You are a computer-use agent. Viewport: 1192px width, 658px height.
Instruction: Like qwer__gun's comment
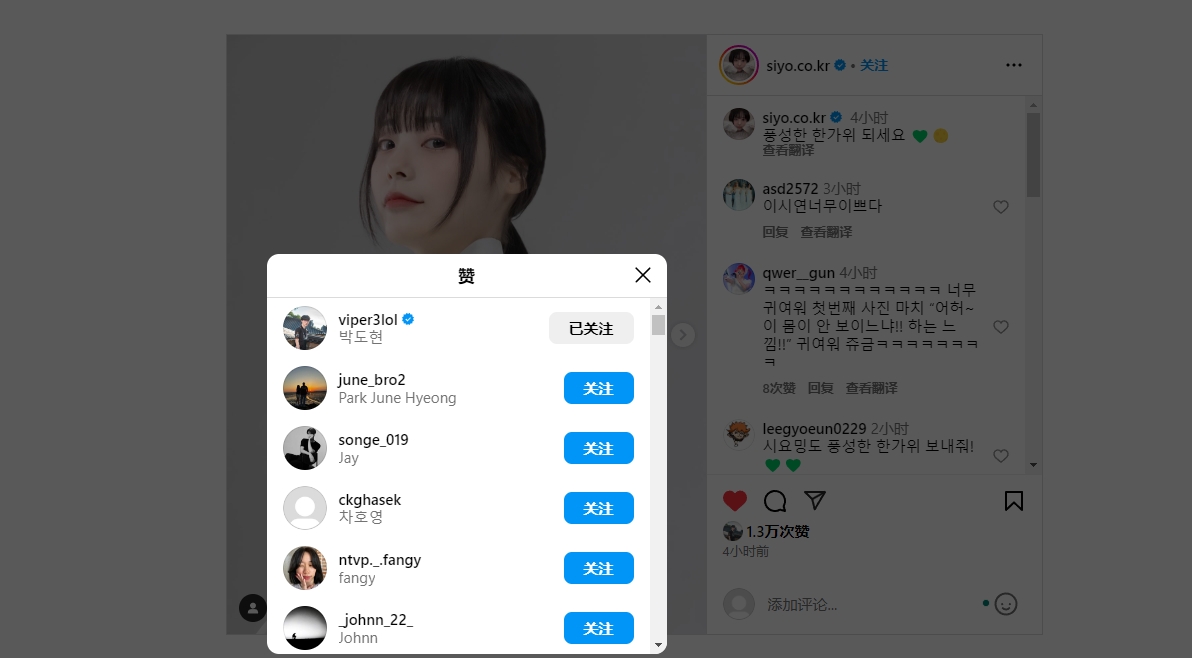coord(1000,327)
